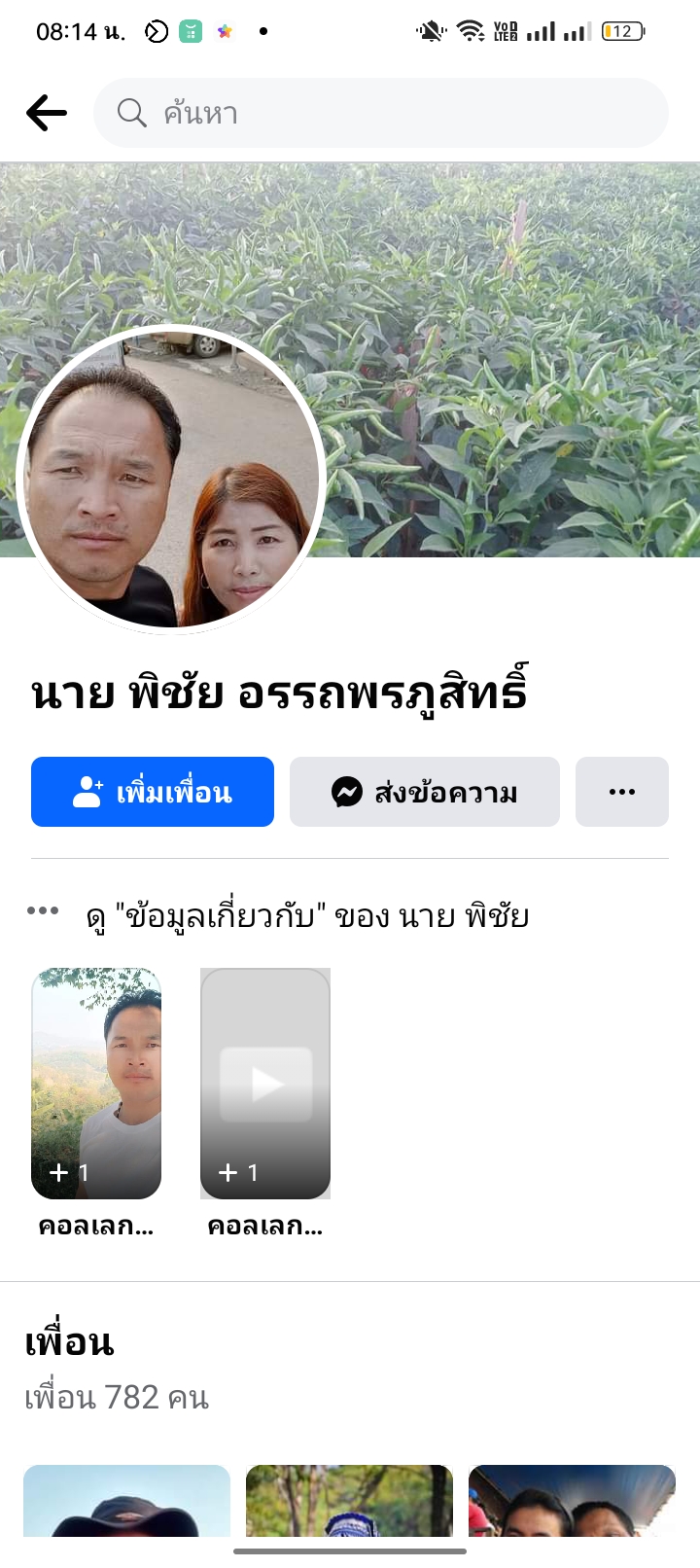This screenshot has height=1568, width=700.
Task: Open the first featured photo collection
Action: pos(96,1084)
